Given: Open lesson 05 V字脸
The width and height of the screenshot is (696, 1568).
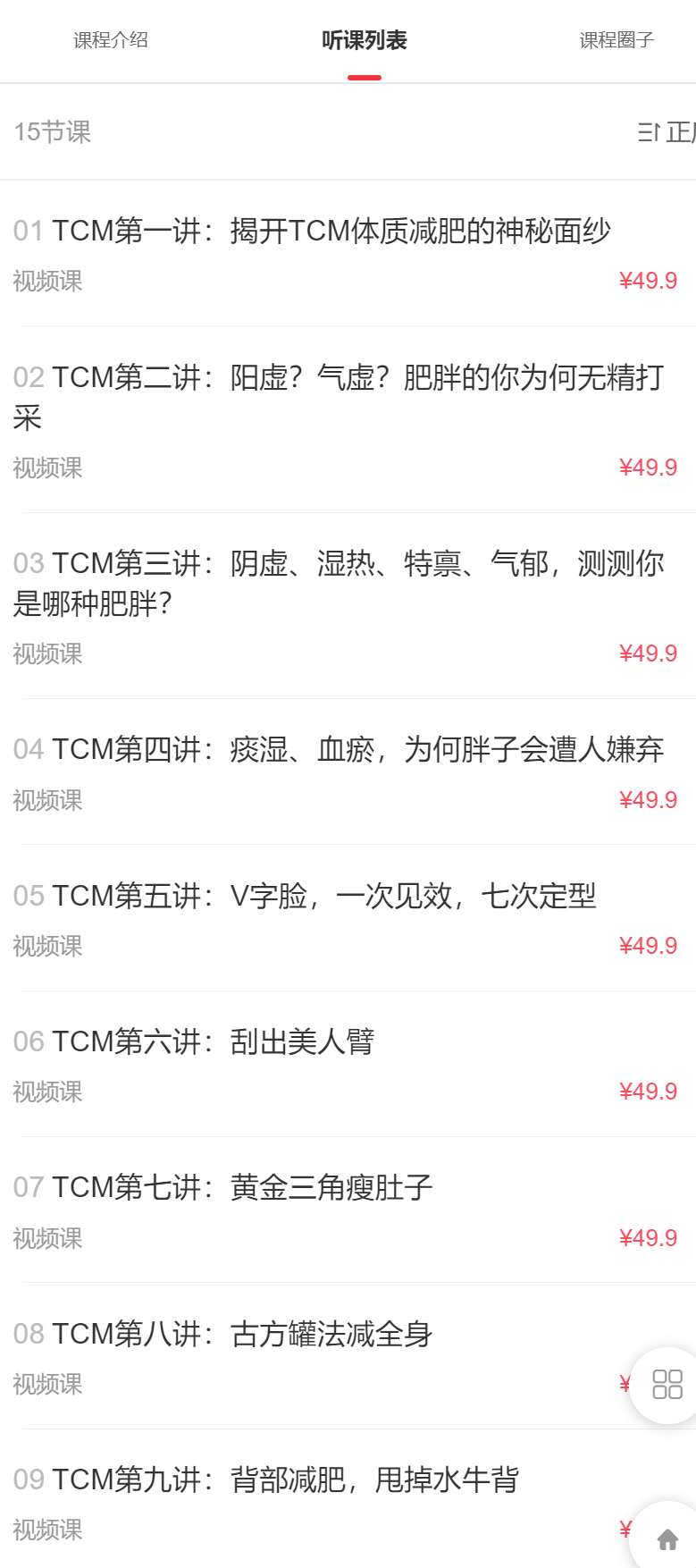Looking at the screenshot, I should (304, 896).
